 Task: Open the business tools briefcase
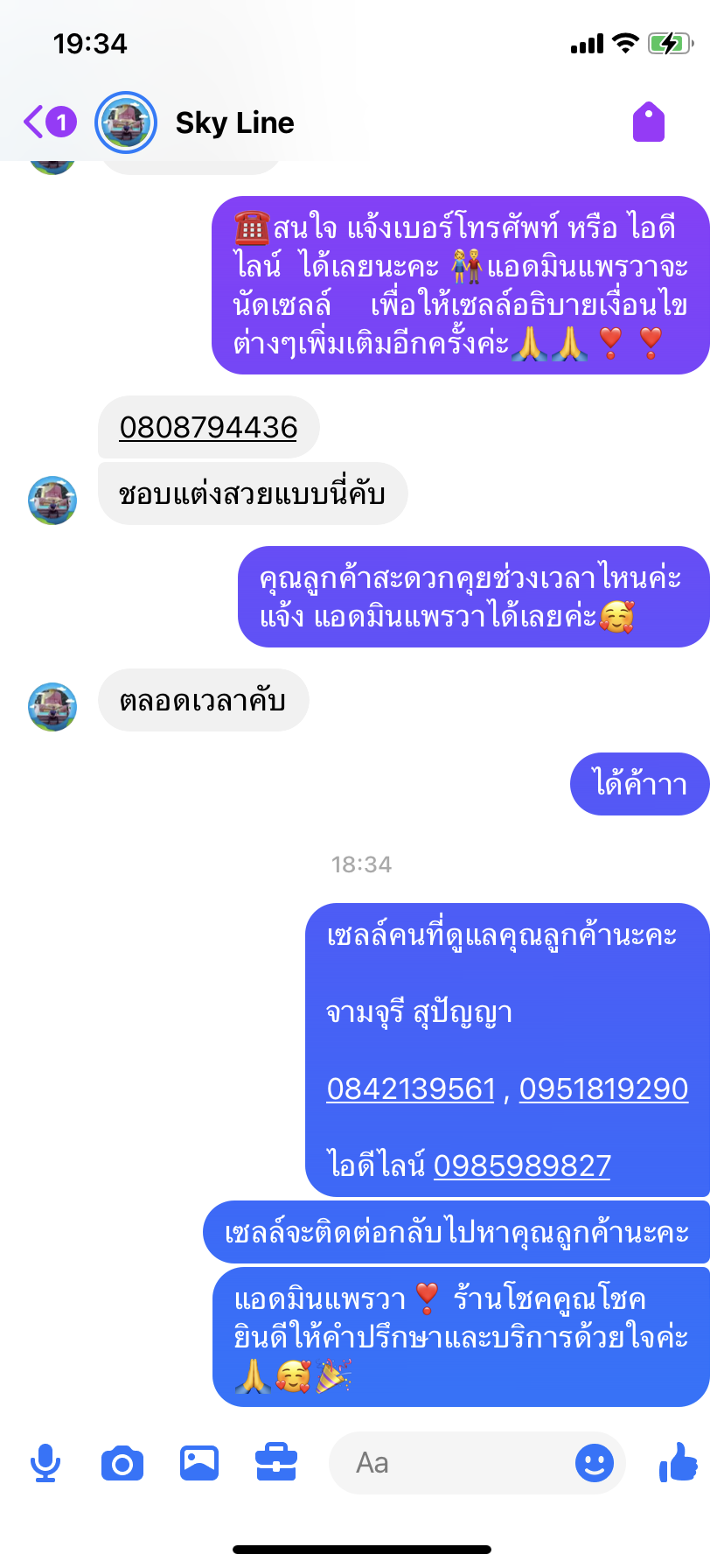click(276, 1463)
